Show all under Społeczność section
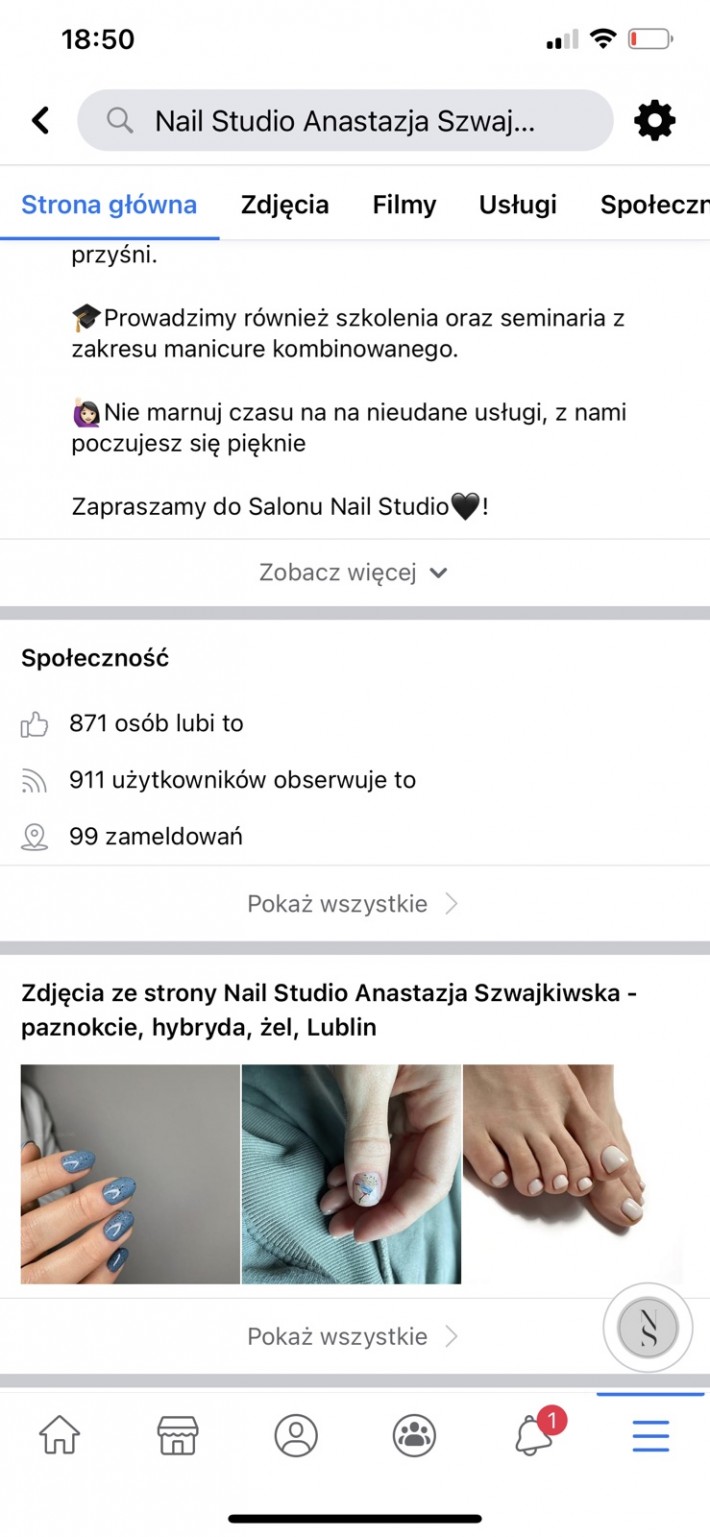 pos(354,904)
